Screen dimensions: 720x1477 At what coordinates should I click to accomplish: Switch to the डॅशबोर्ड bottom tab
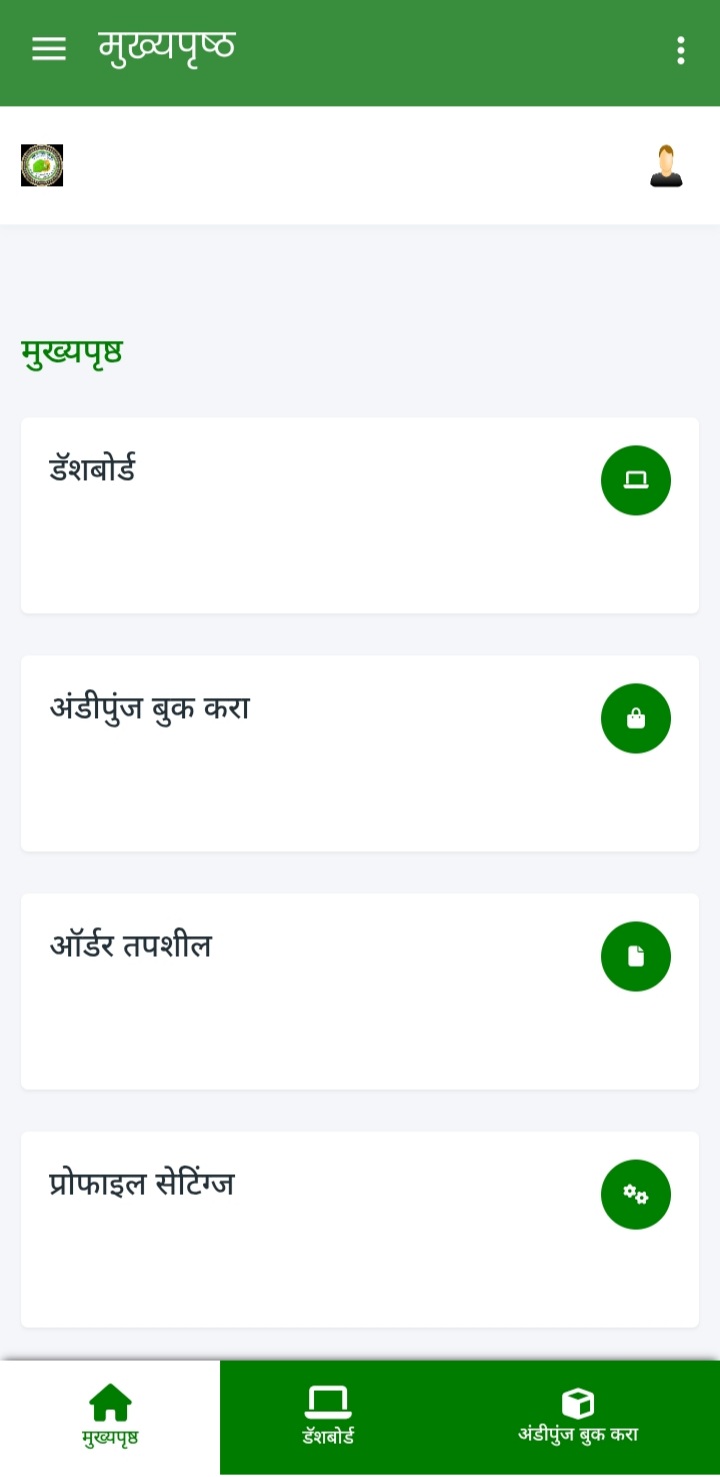(x=328, y=1416)
